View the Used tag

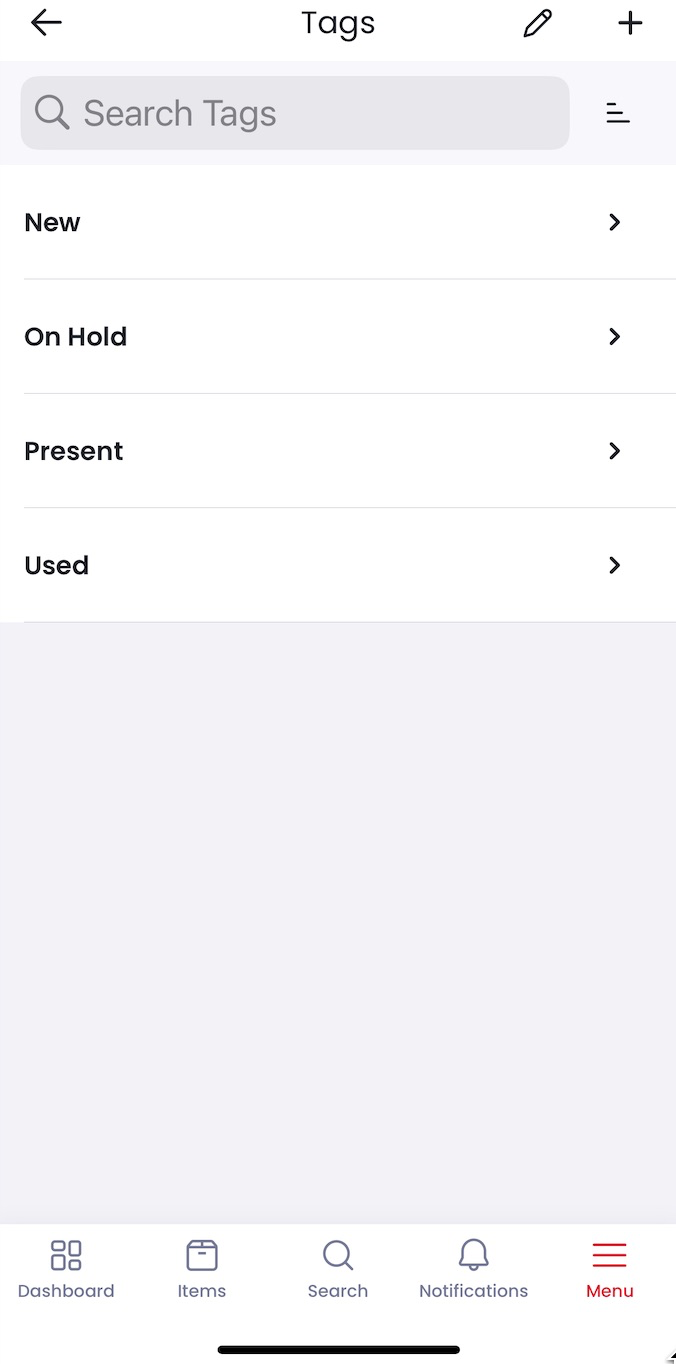point(338,565)
